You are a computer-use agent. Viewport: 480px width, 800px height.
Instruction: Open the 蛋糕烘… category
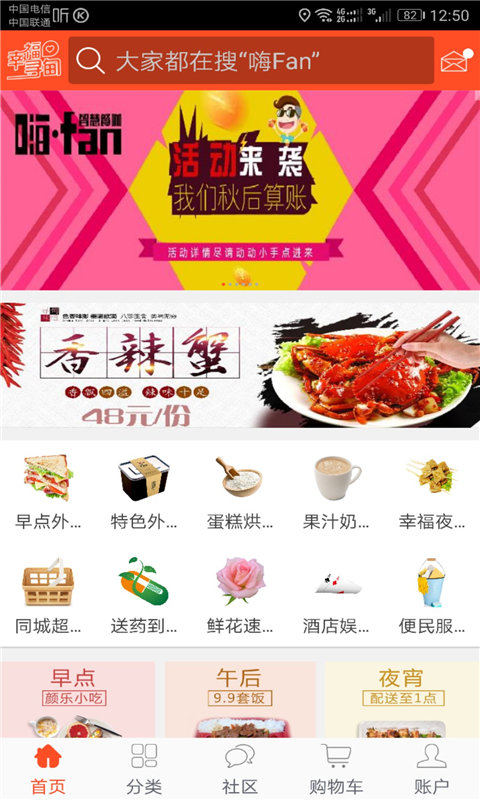coord(240,492)
